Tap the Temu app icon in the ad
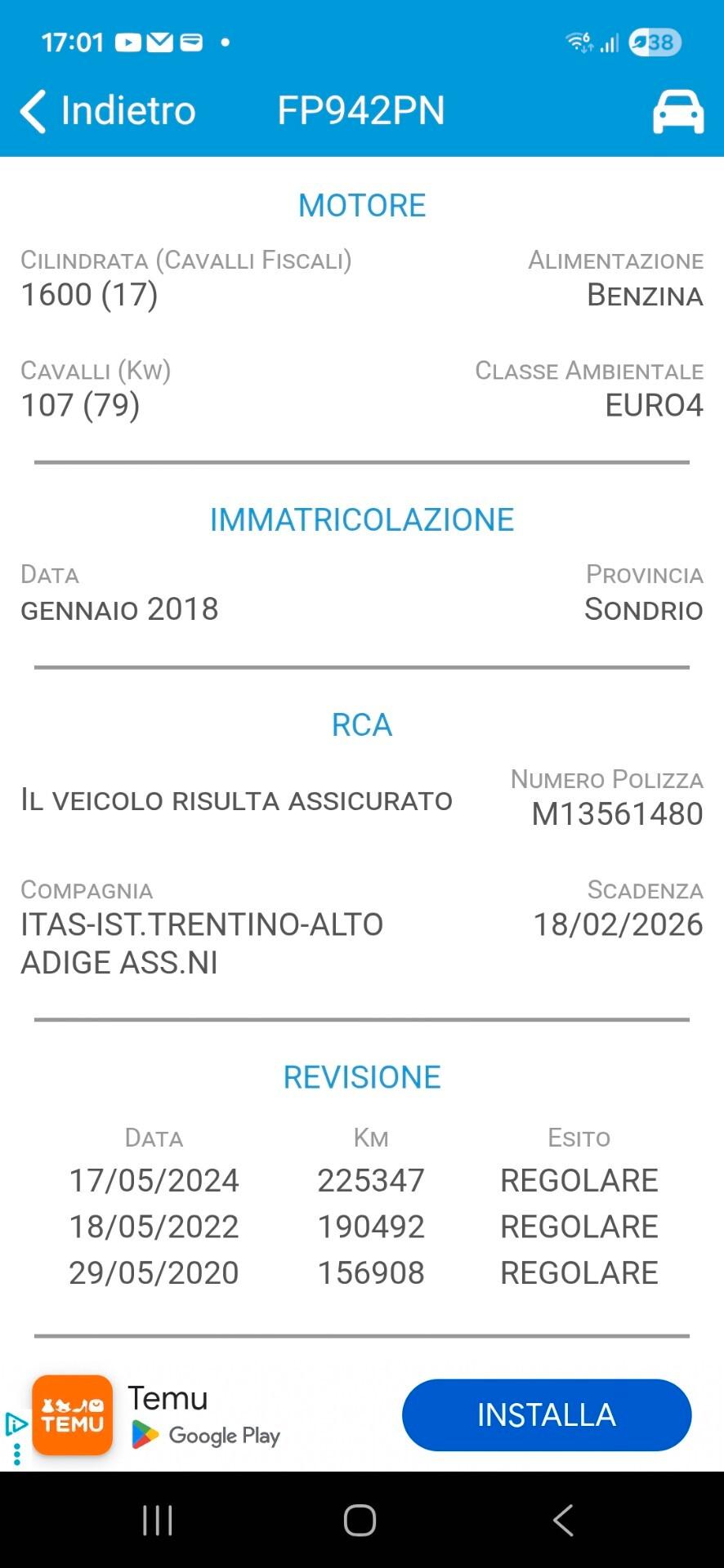 tap(72, 1415)
